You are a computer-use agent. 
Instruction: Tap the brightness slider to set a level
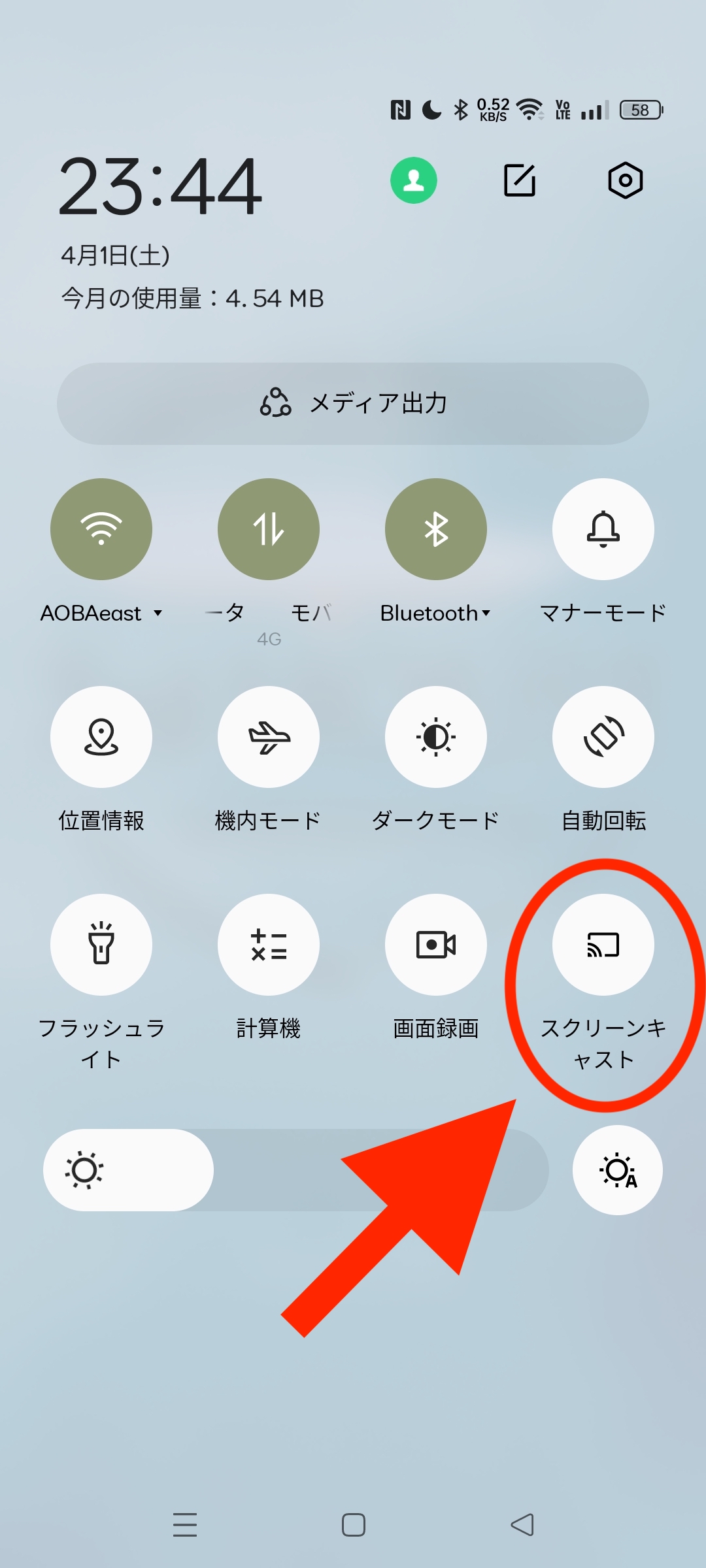click(x=295, y=1170)
